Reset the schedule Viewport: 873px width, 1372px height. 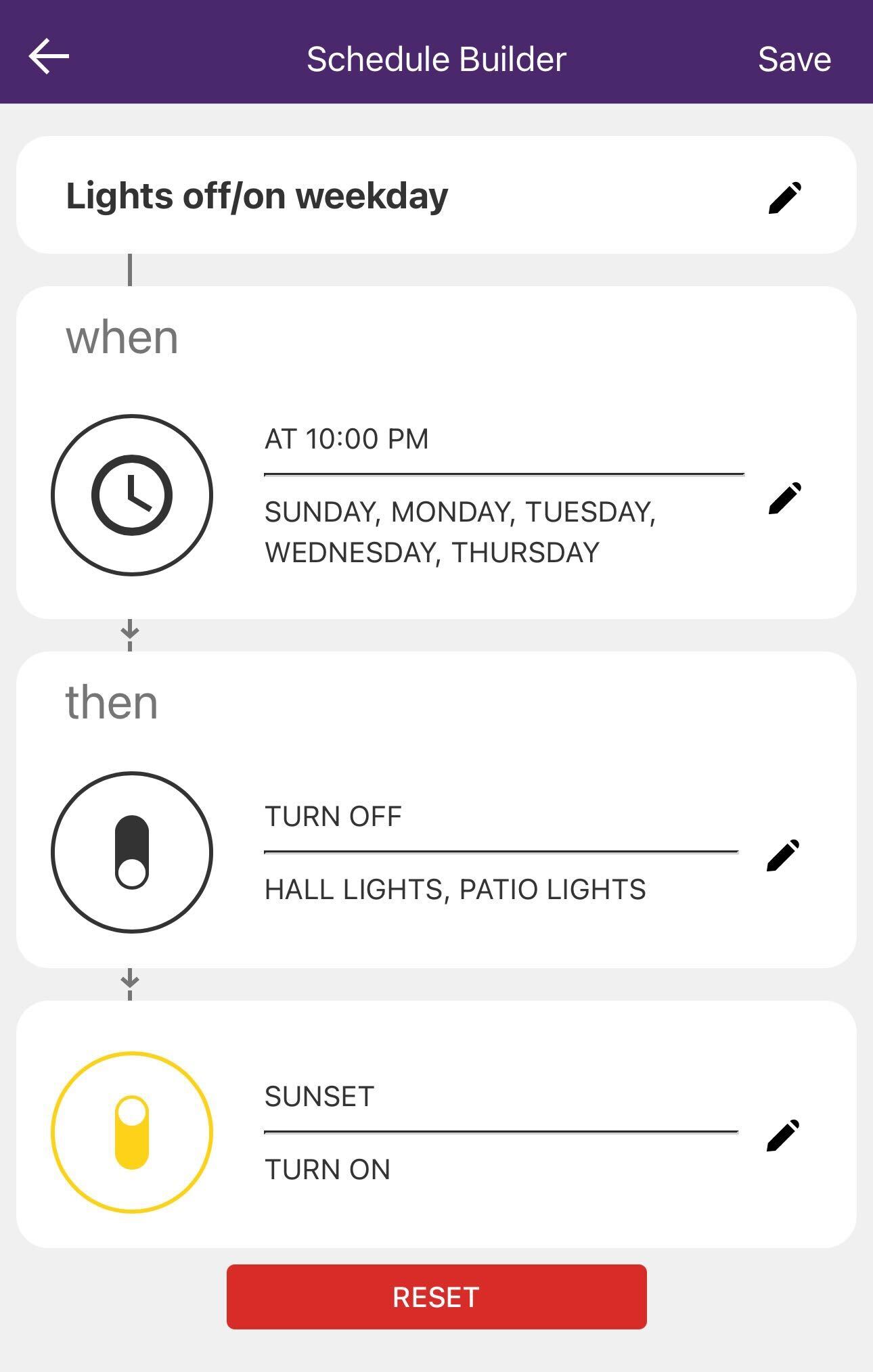[436, 1297]
